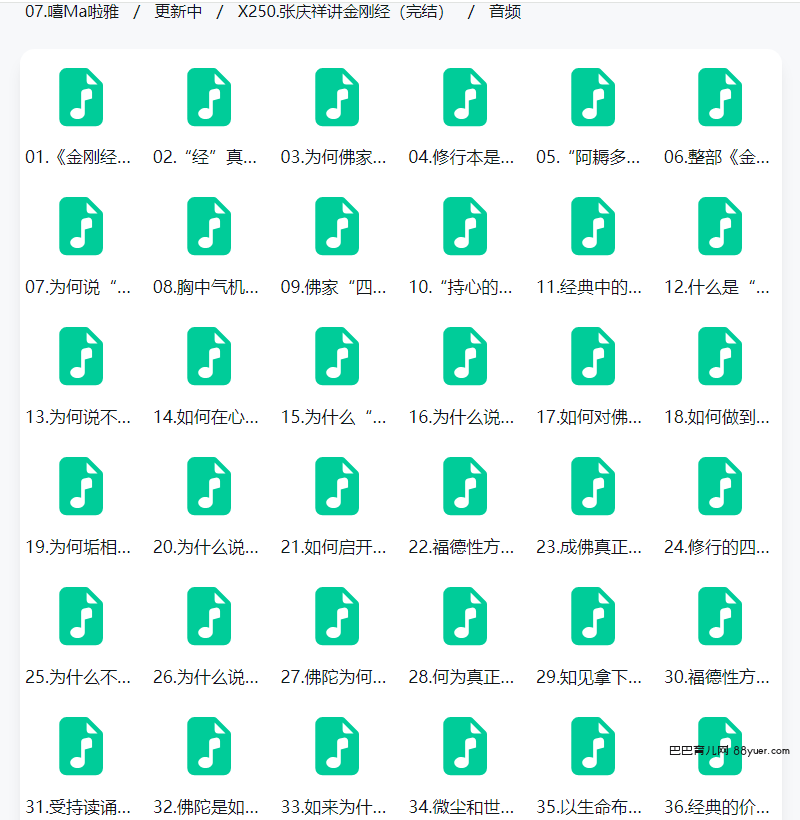Screen dimensions: 800x820
Task: Select audio file 24.修行的四…
Action: click(720, 486)
